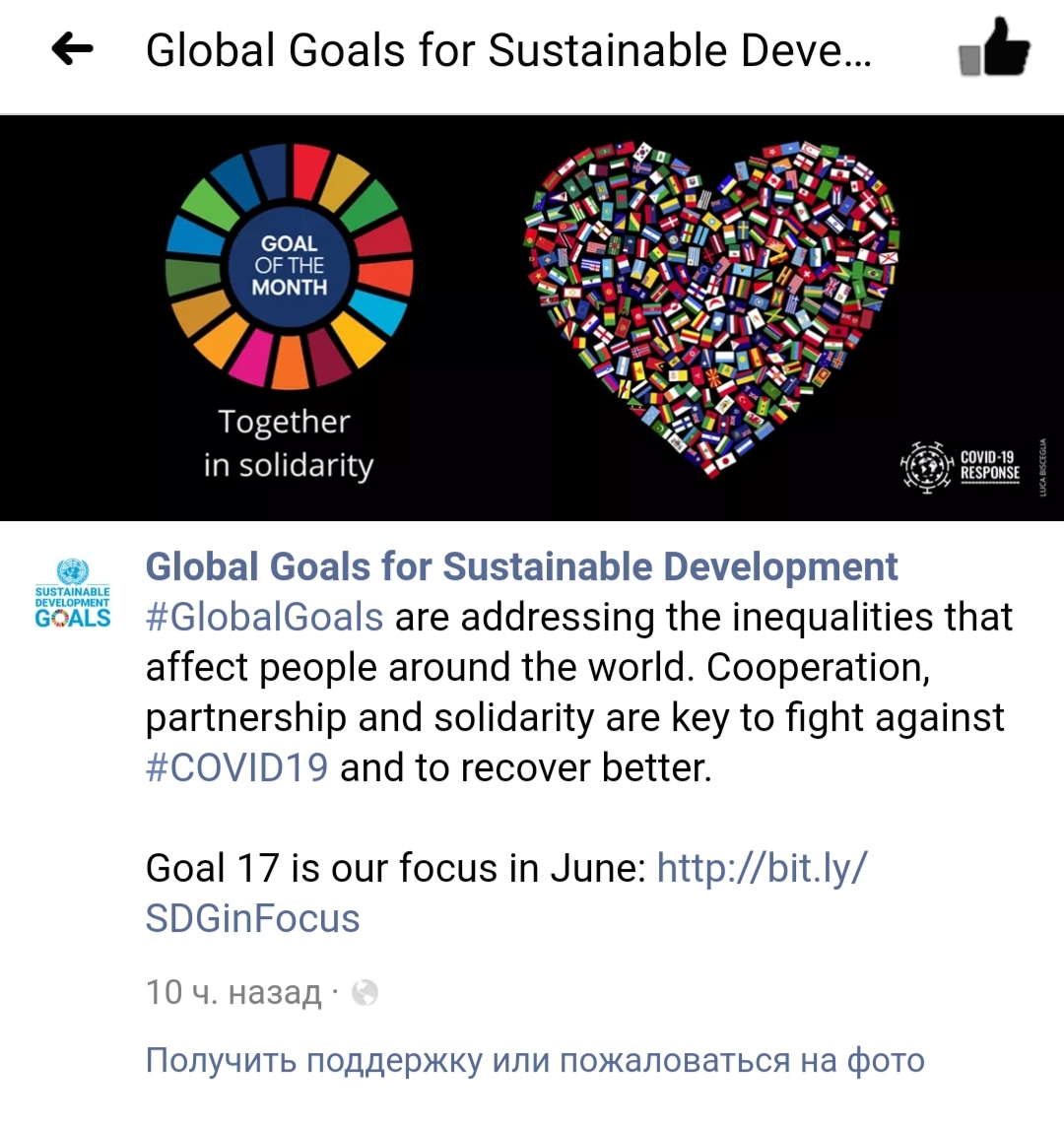Open the Goal of the Month photo
Viewport: 1064px width, 1125px height.
point(532,317)
